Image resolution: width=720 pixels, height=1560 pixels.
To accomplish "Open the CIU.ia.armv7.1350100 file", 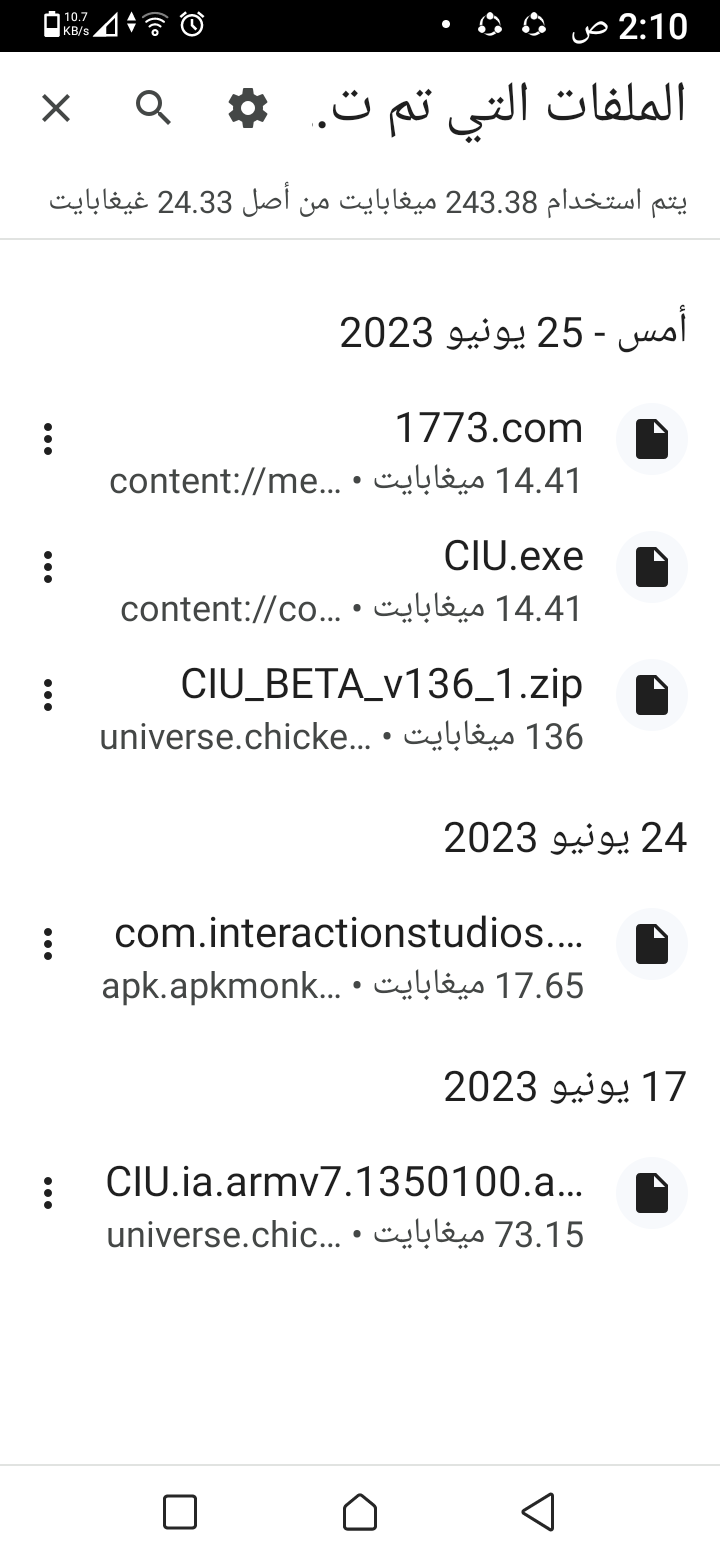I will (400, 1206).
